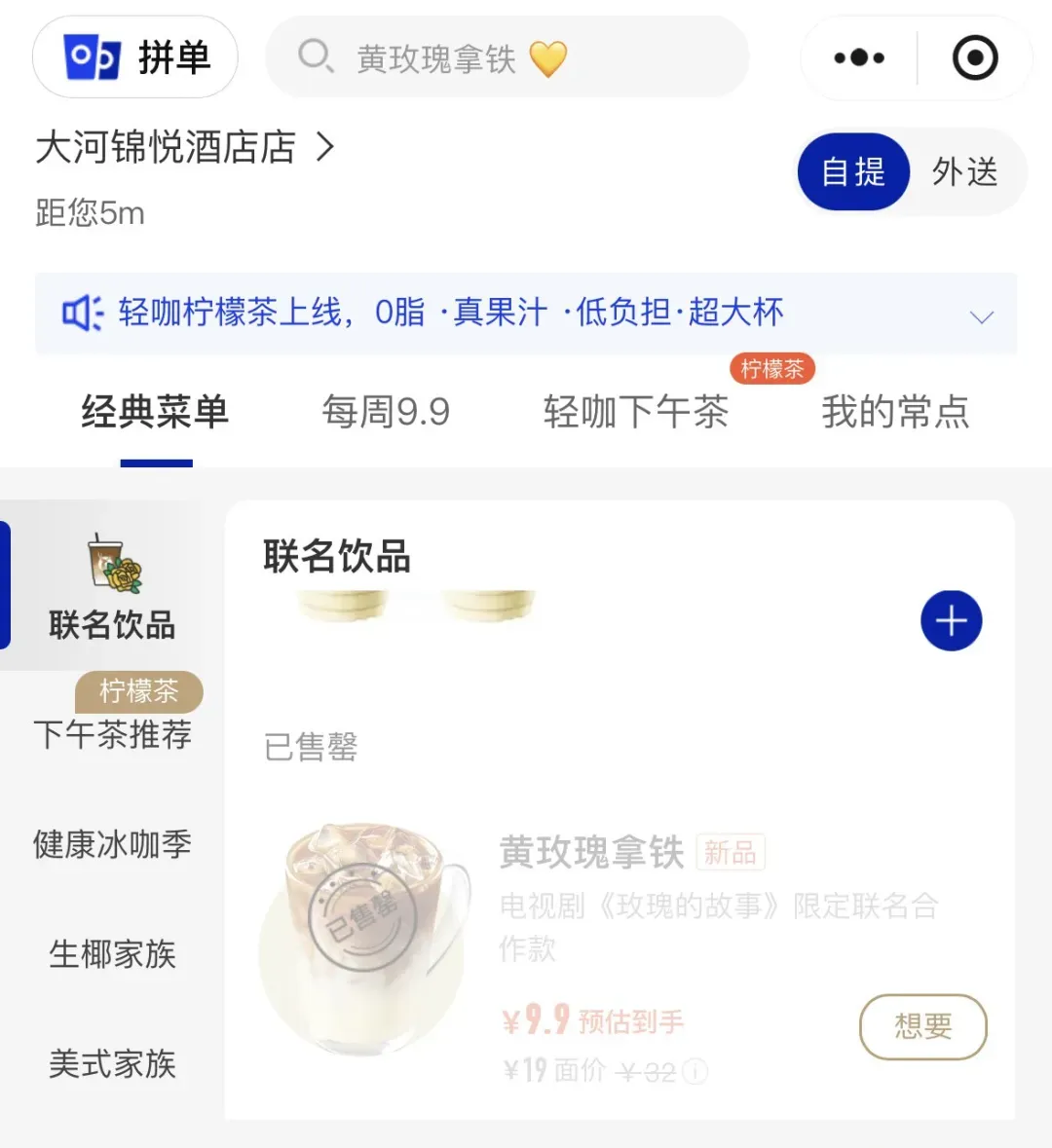Choose the 下午茶推荐 category
Viewport: 1052px width, 1148px height.
112,734
